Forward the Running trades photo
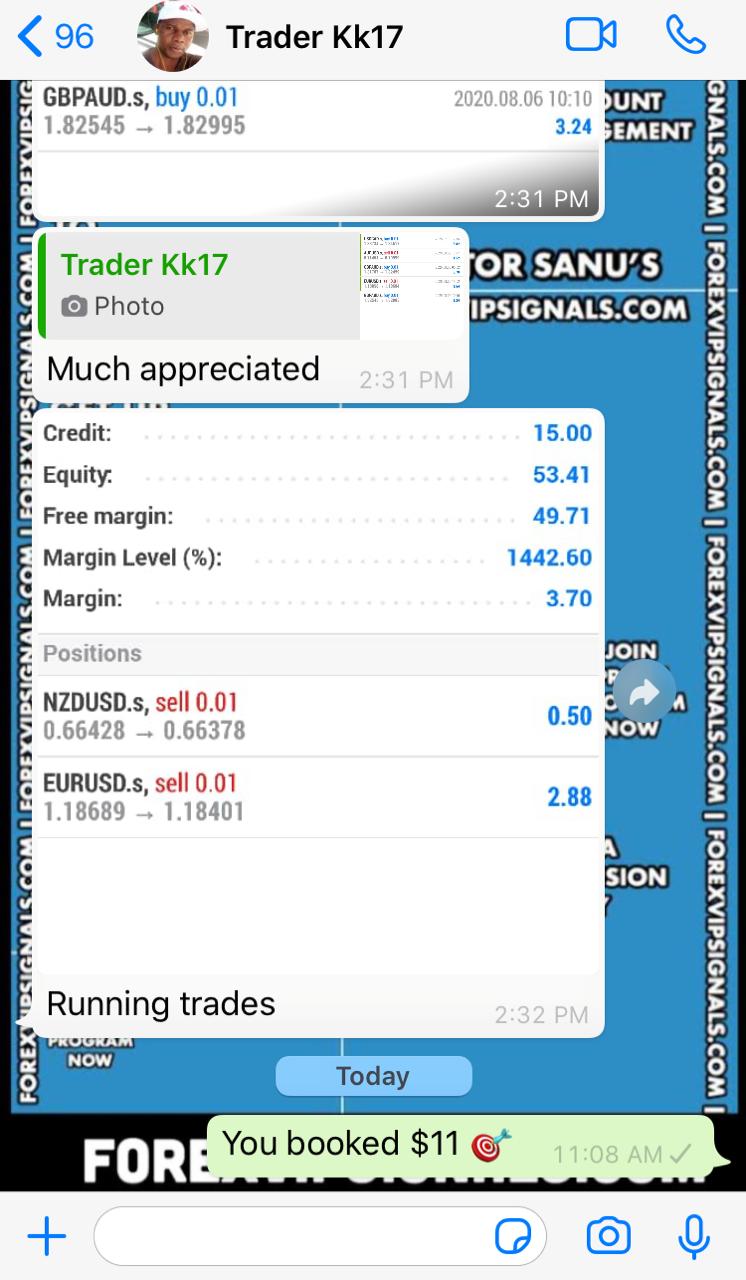Viewport: 746px width, 1280px height. [x=644, y=691]
